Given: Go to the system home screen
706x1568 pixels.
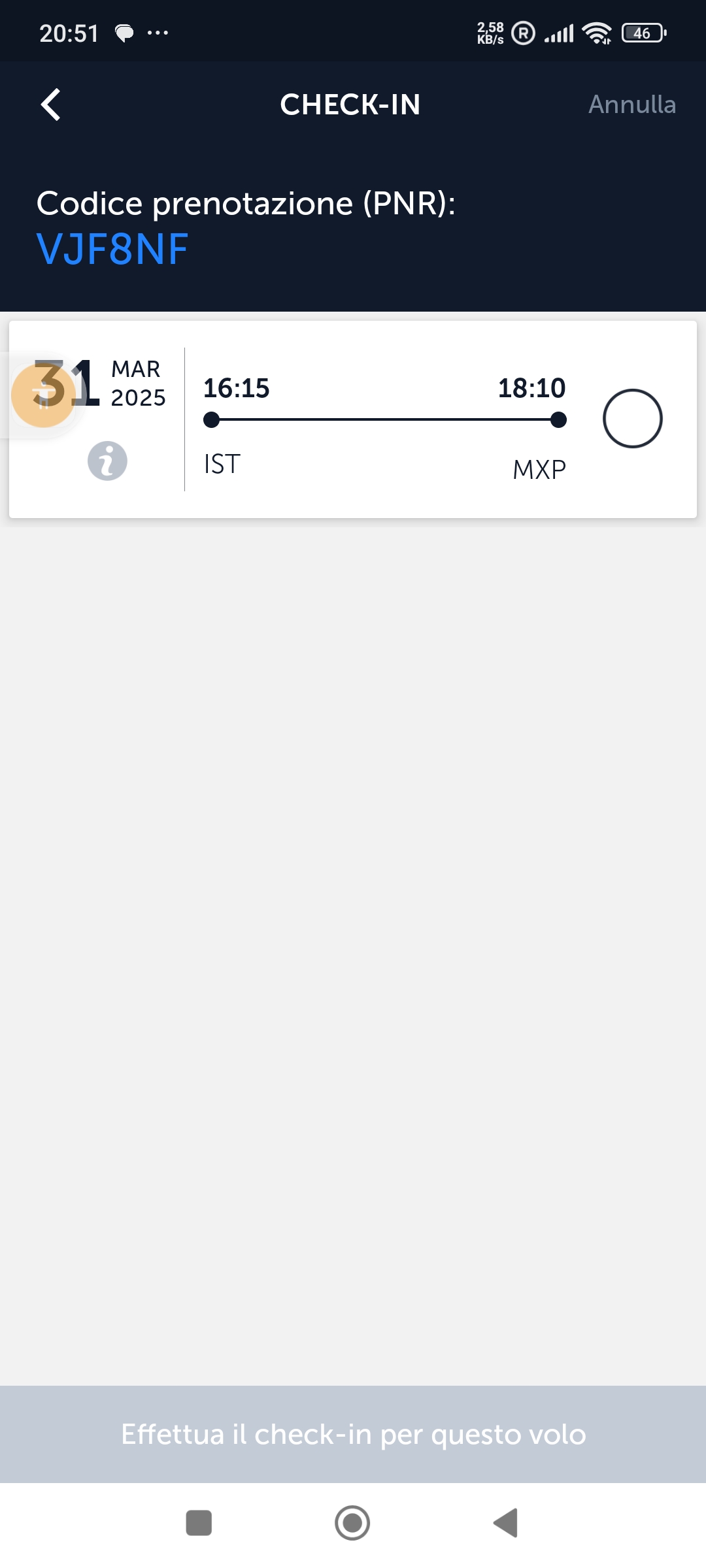Looking at the screenshot, I should pos(352,1523).
